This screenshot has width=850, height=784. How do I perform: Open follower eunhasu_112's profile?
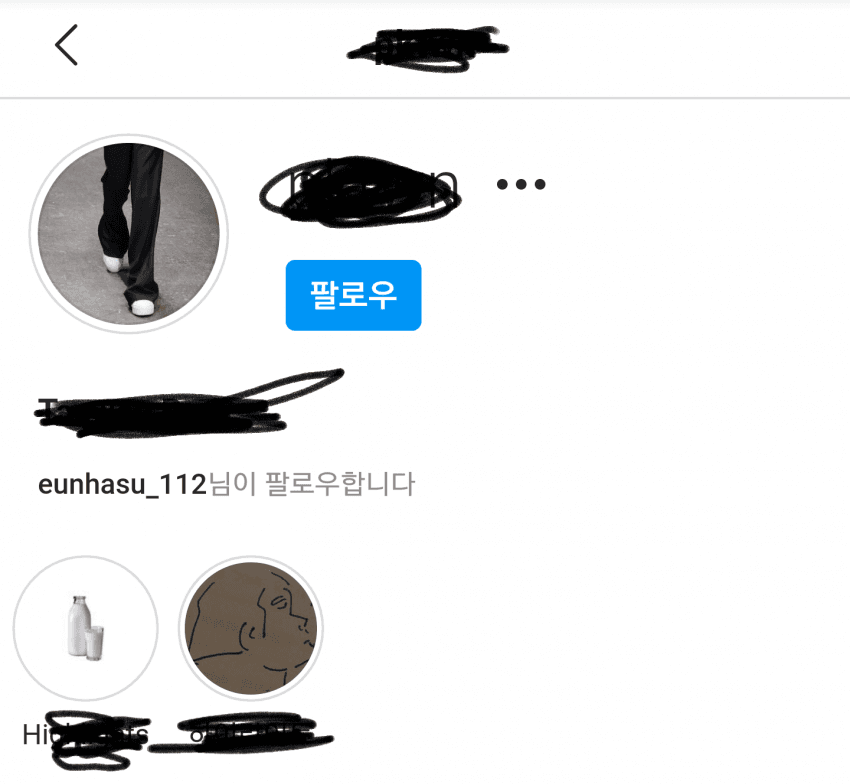[122, 485]
